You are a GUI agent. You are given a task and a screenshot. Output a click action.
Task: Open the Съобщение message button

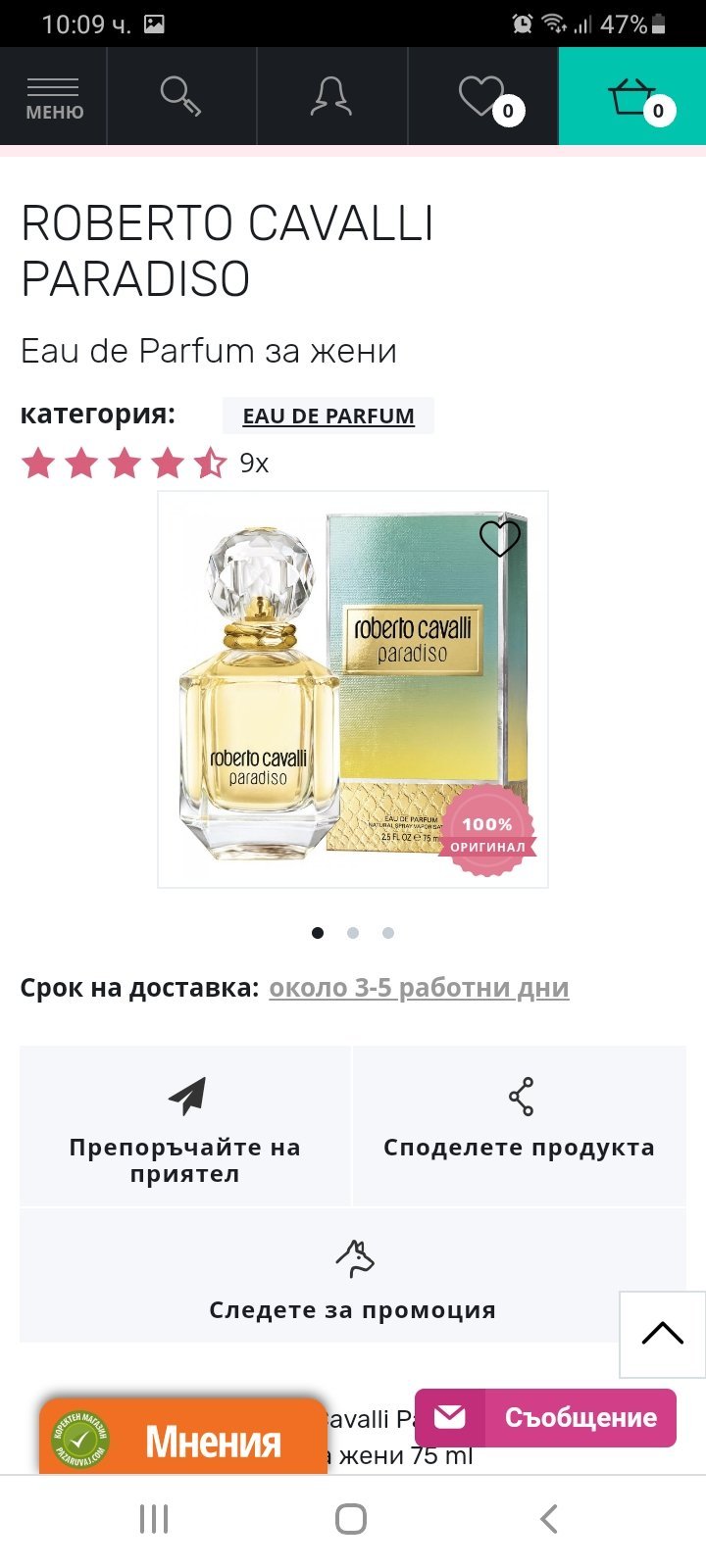[545, 1417]
